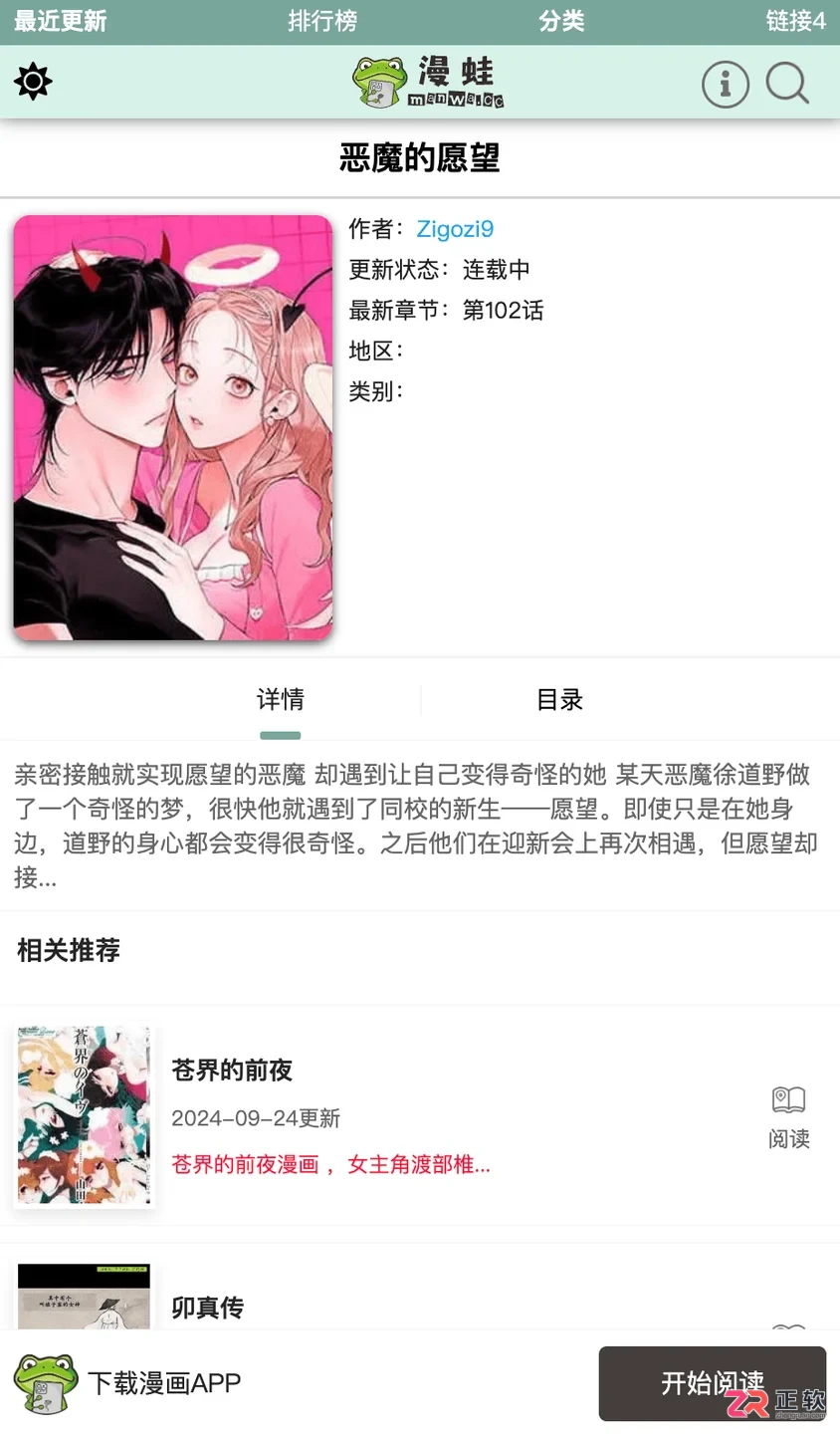Select the 详情 tab
Screen dimensions: 840x1434
[x=281, y=700]
